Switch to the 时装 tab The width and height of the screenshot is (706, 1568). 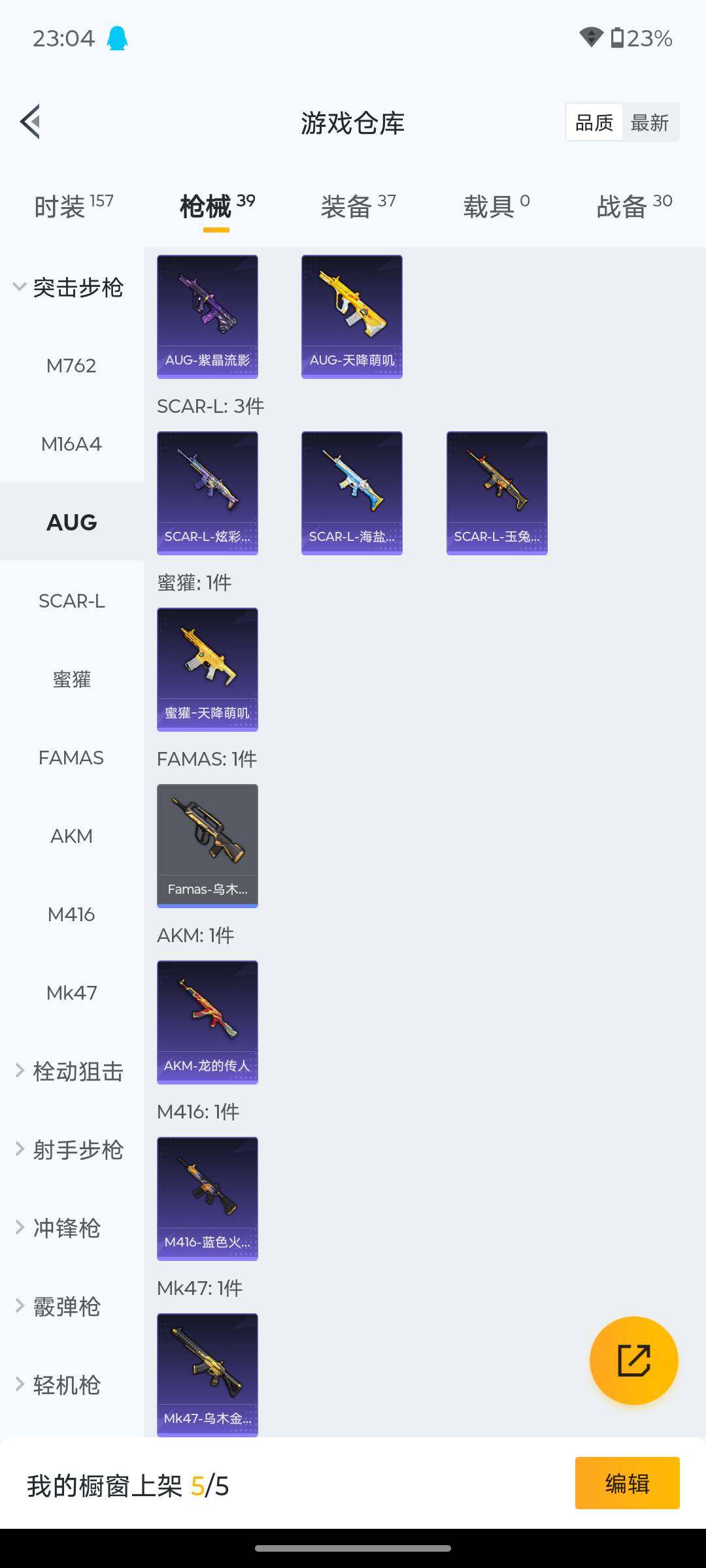click(73, 206)
